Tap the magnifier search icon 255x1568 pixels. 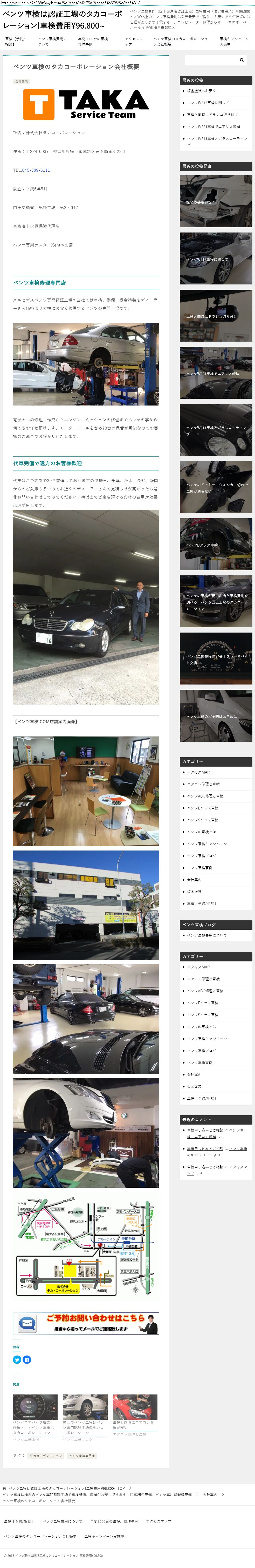(242, 60)
